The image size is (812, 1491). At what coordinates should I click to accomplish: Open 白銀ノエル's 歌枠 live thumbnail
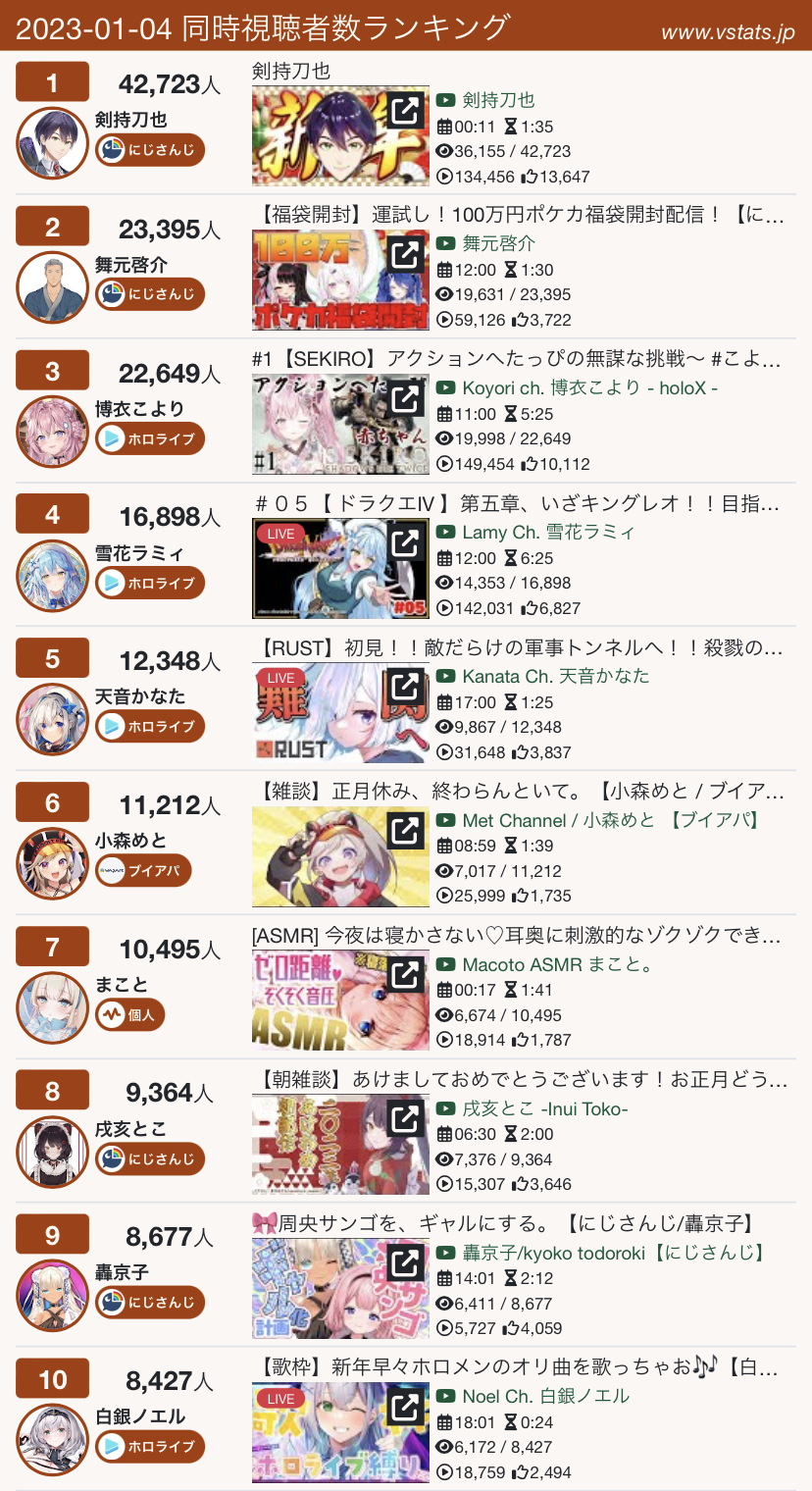(x=340, y=1432)
